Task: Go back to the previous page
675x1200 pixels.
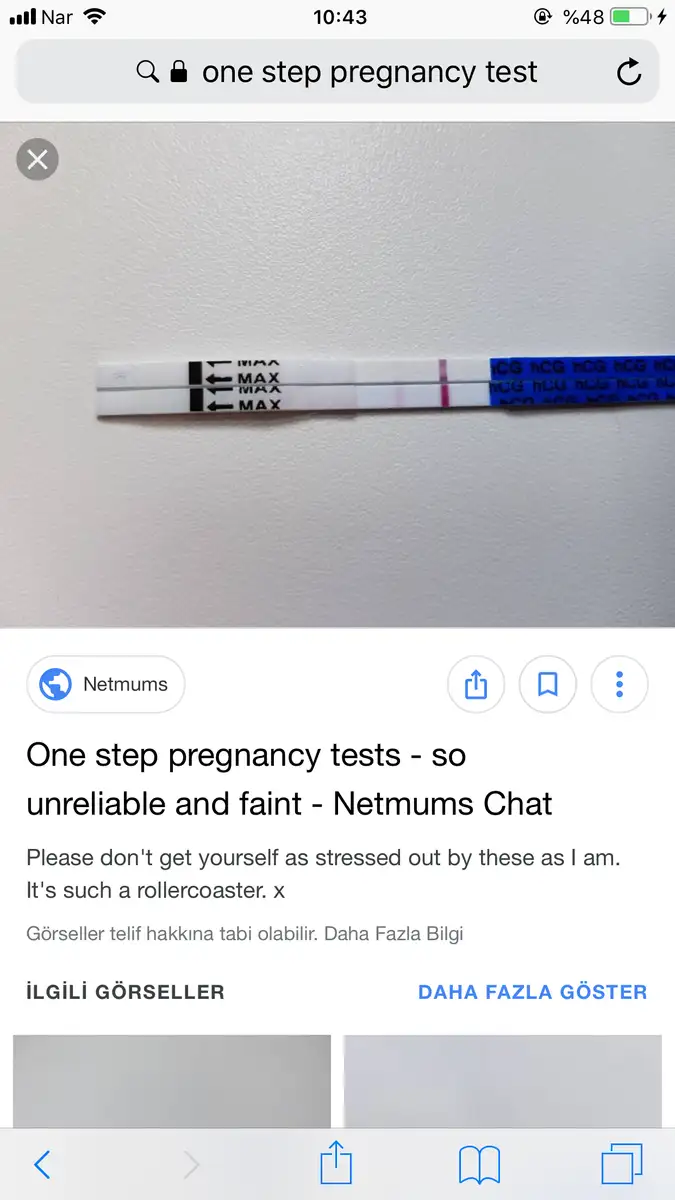Action: coord(42,1165)
